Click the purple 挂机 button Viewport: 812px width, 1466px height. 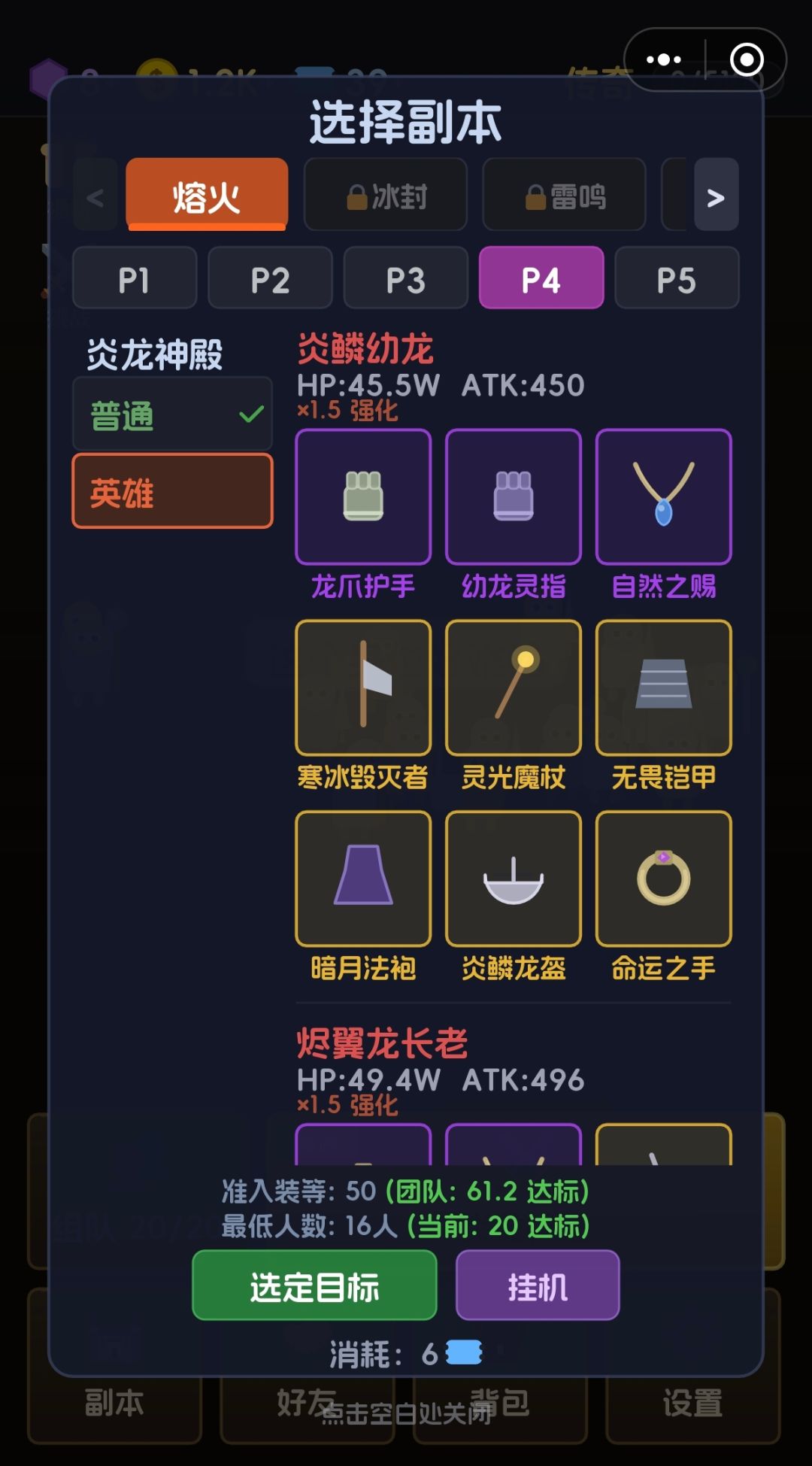point(537,1285)
